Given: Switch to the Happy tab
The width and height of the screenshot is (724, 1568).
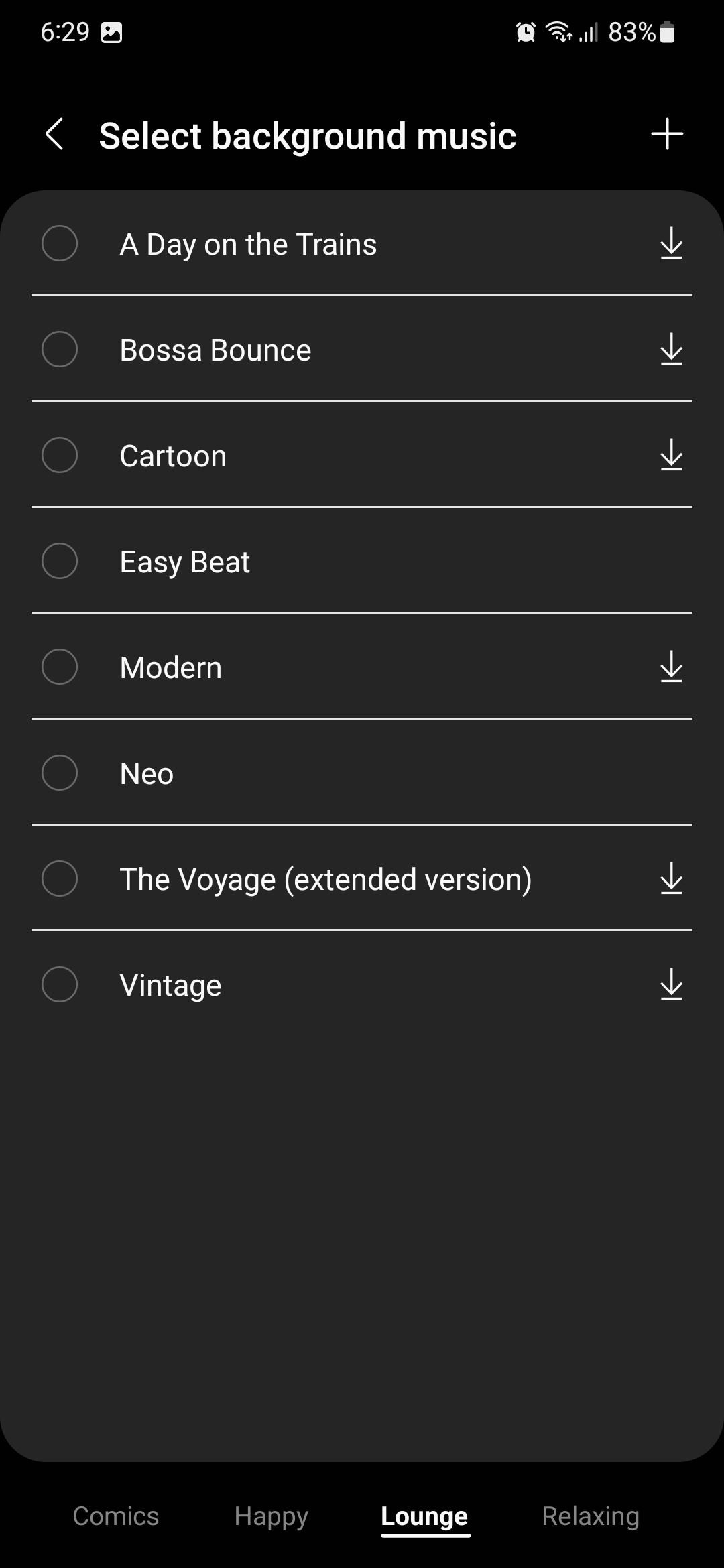Looking at the screenshot, I should click(x=271, y=1516).
